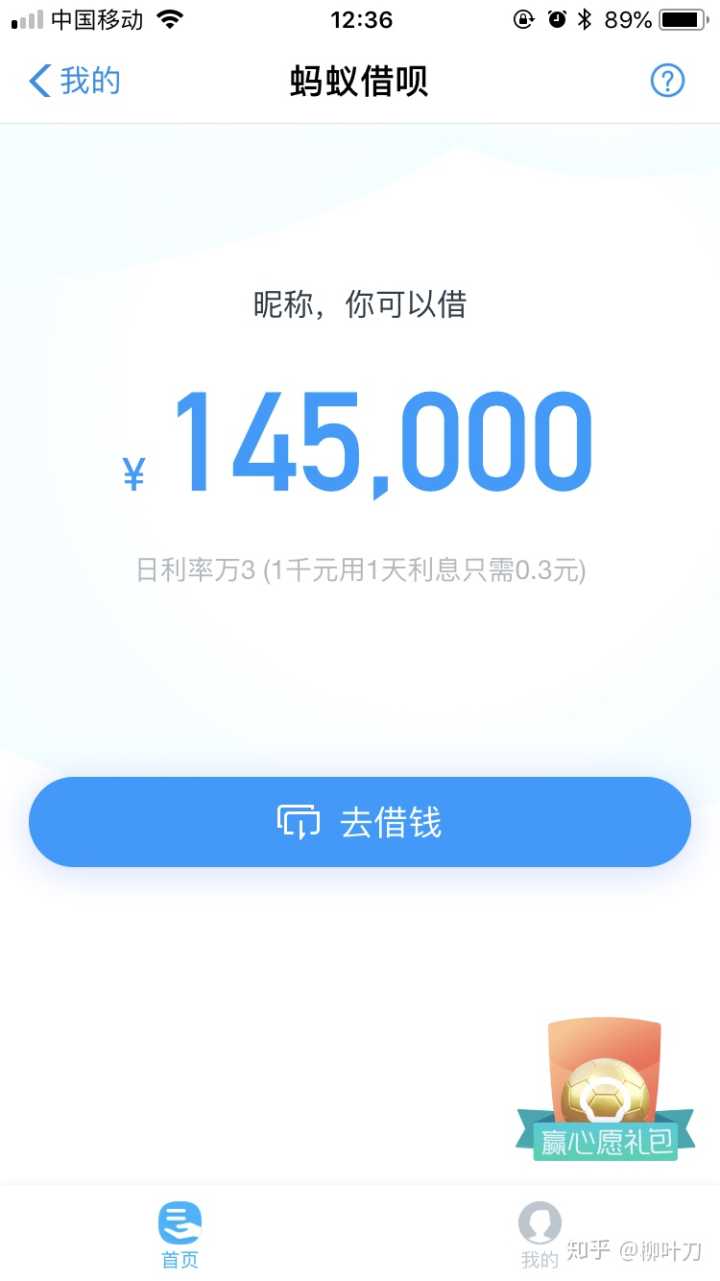
Task: Open the 赢心愿礼包 gift banner
Action: click(x=606, y=1093)
